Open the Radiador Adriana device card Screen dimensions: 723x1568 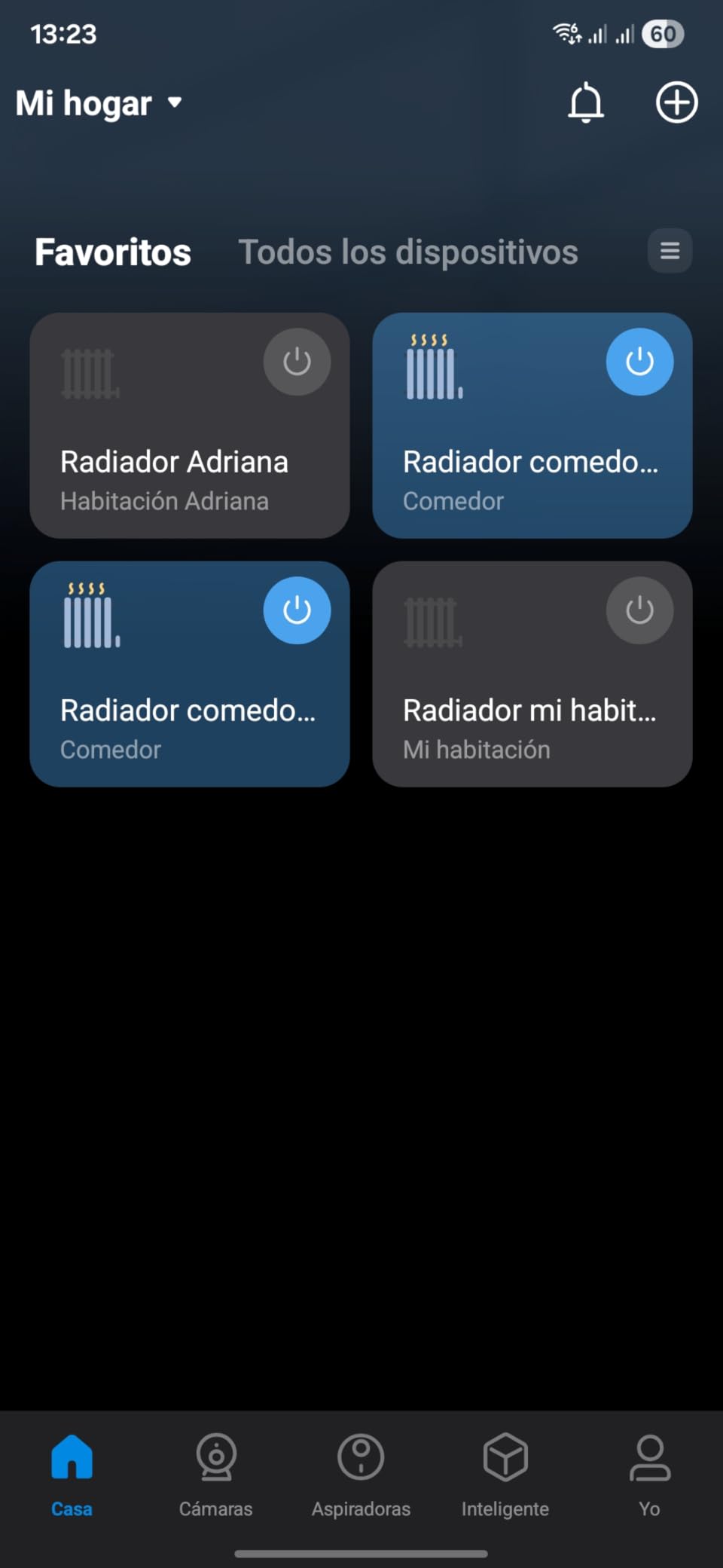coord(173,467)
